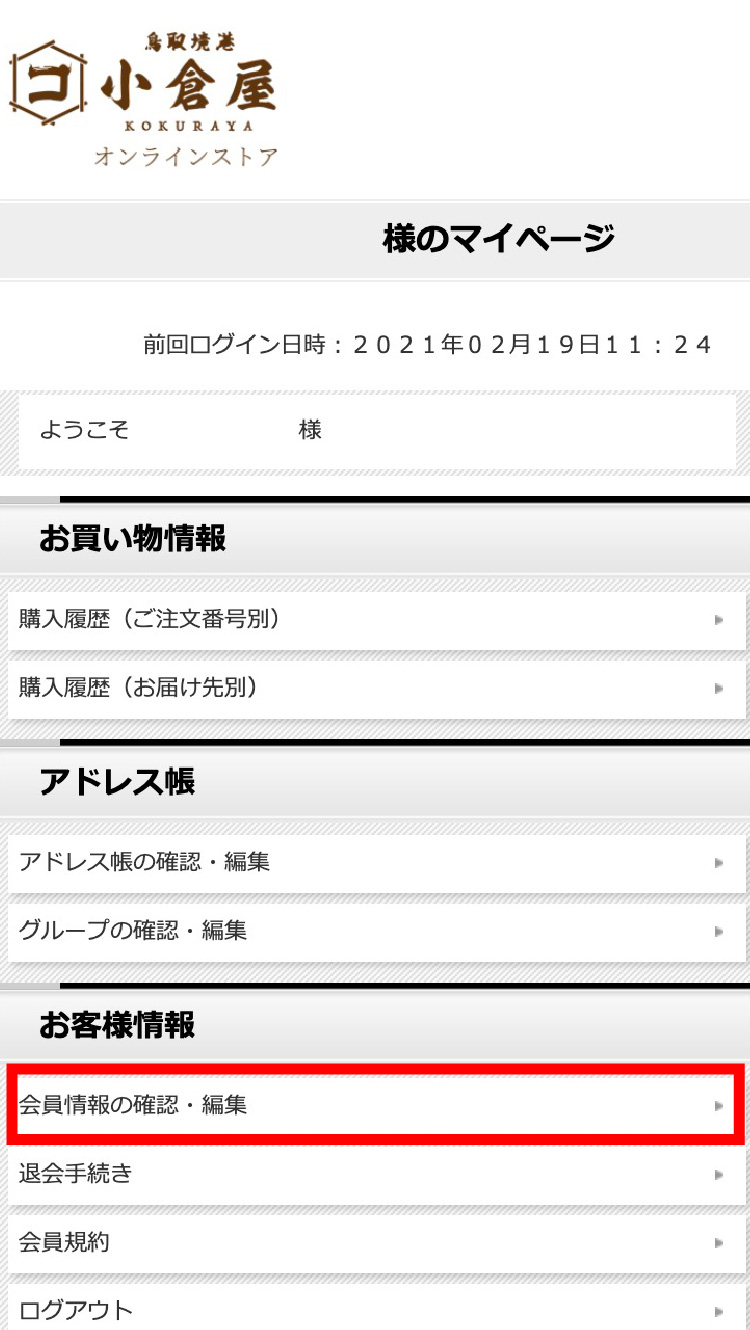Tap 会員情報の確認・編集
Image resolution: width=750 pixels, height=1330 pixels.
pos(376,1105)
